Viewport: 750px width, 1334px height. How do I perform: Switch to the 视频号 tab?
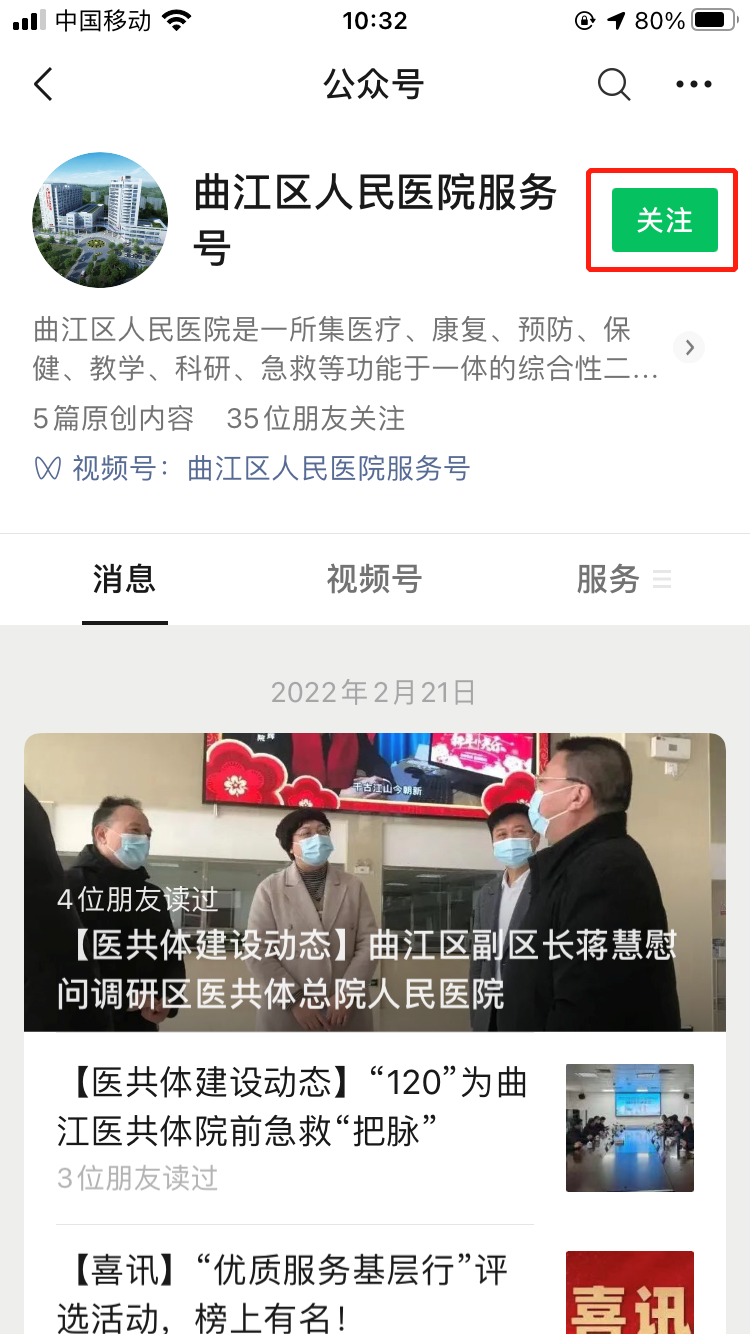(374, 579)
